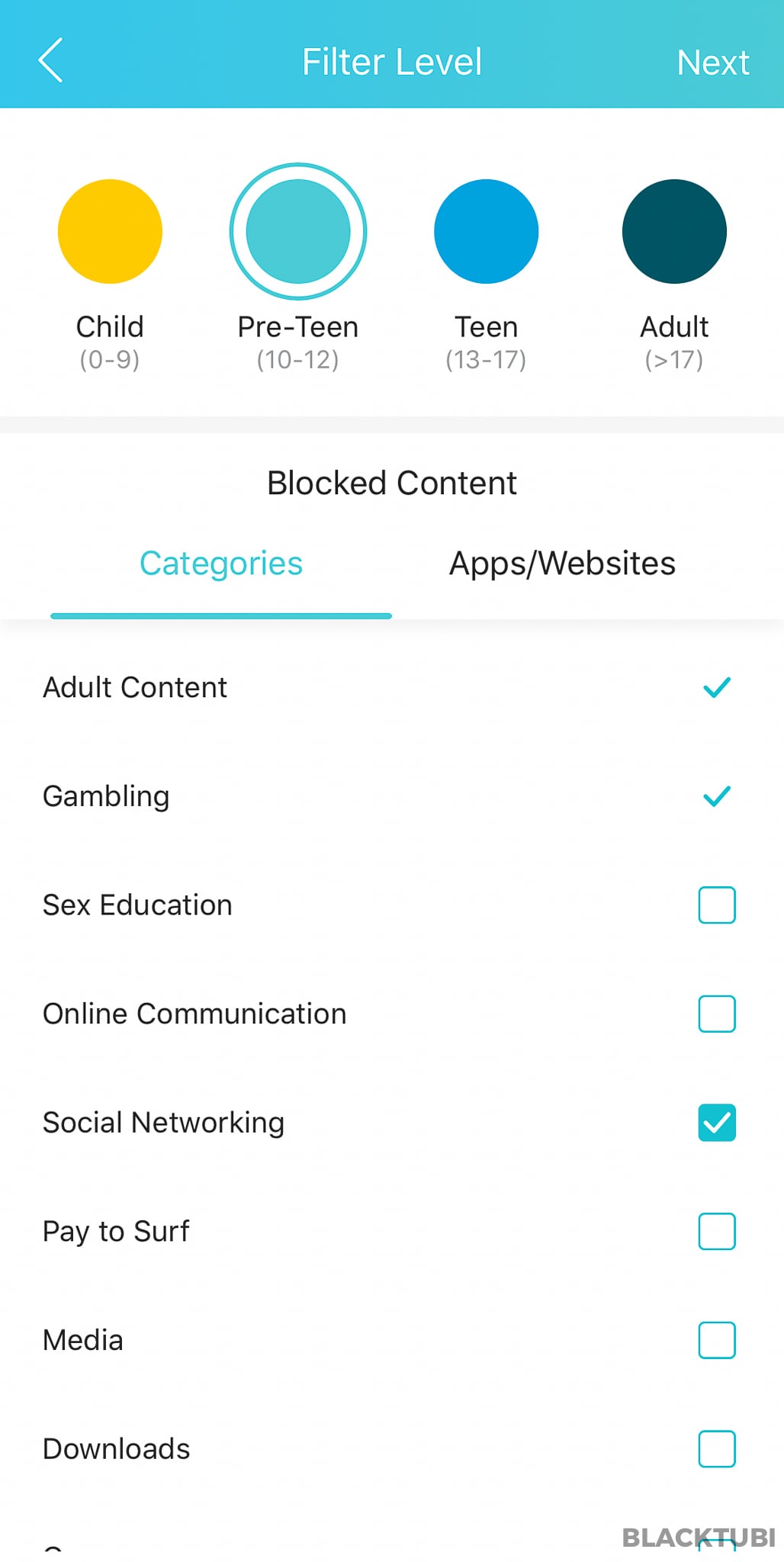
Task: Check the Sex Education box
Action: click(x=717, y=905)
